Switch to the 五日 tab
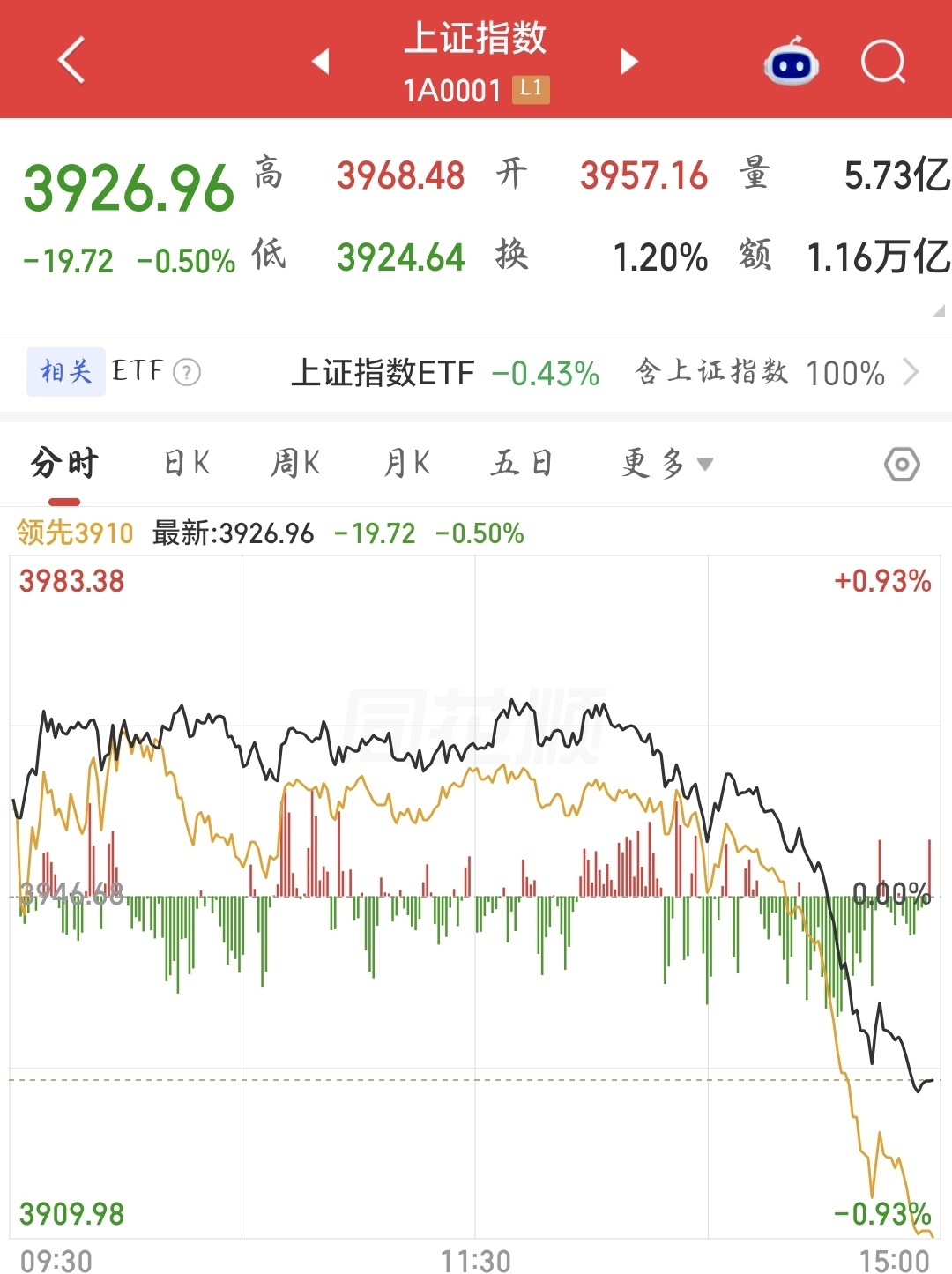 pyautogui.click(x=522, y=463)
